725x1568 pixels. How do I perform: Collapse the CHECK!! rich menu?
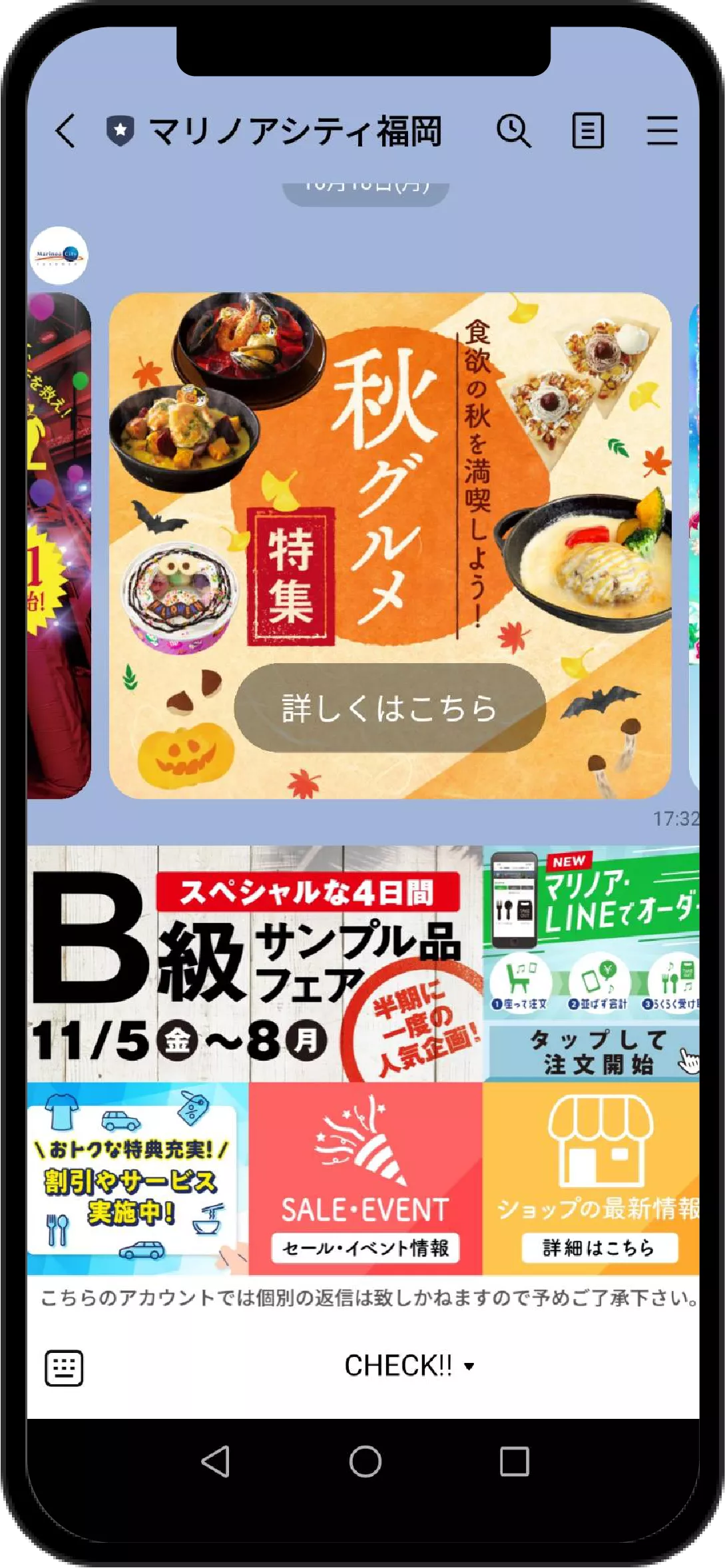[409, 1366]
